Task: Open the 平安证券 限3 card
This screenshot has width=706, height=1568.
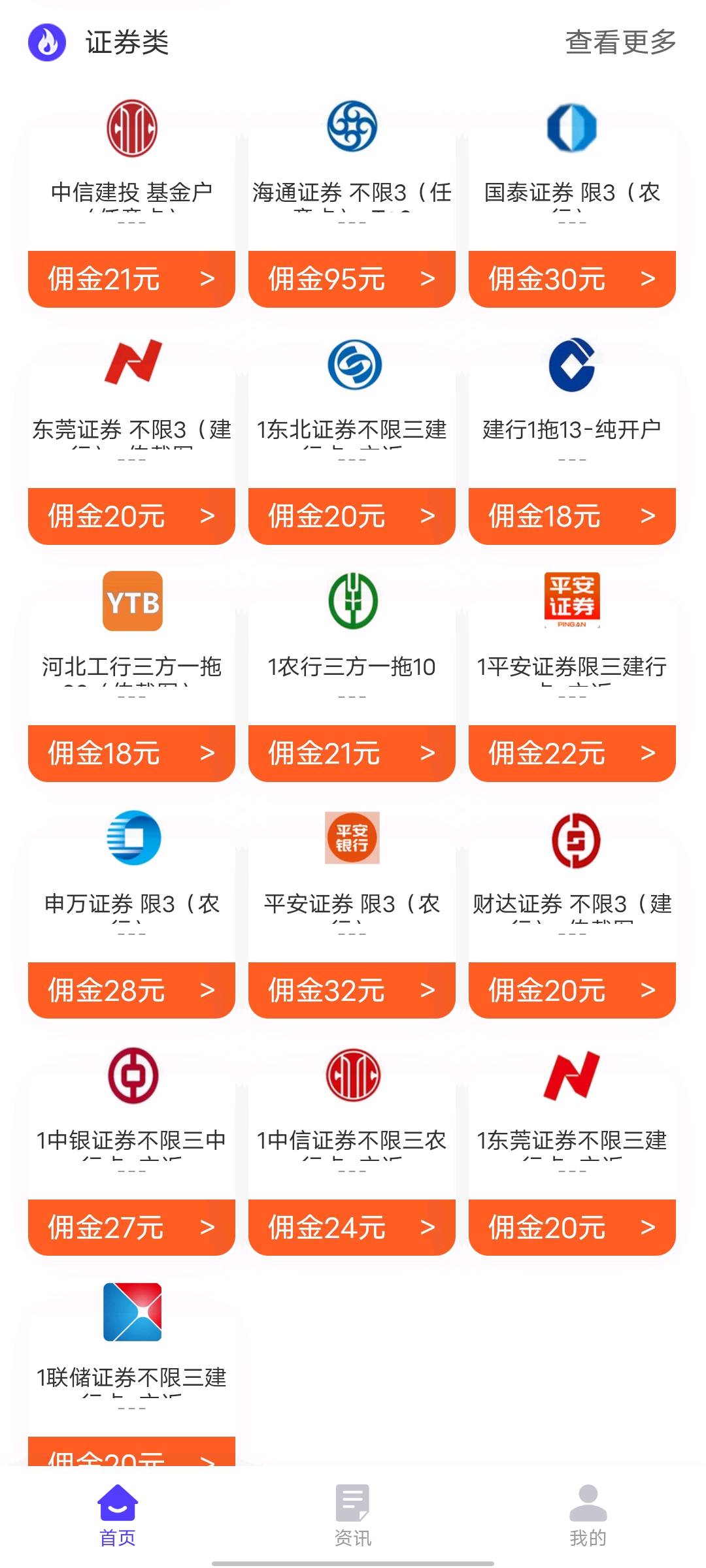Action: (x=352, y=914)
